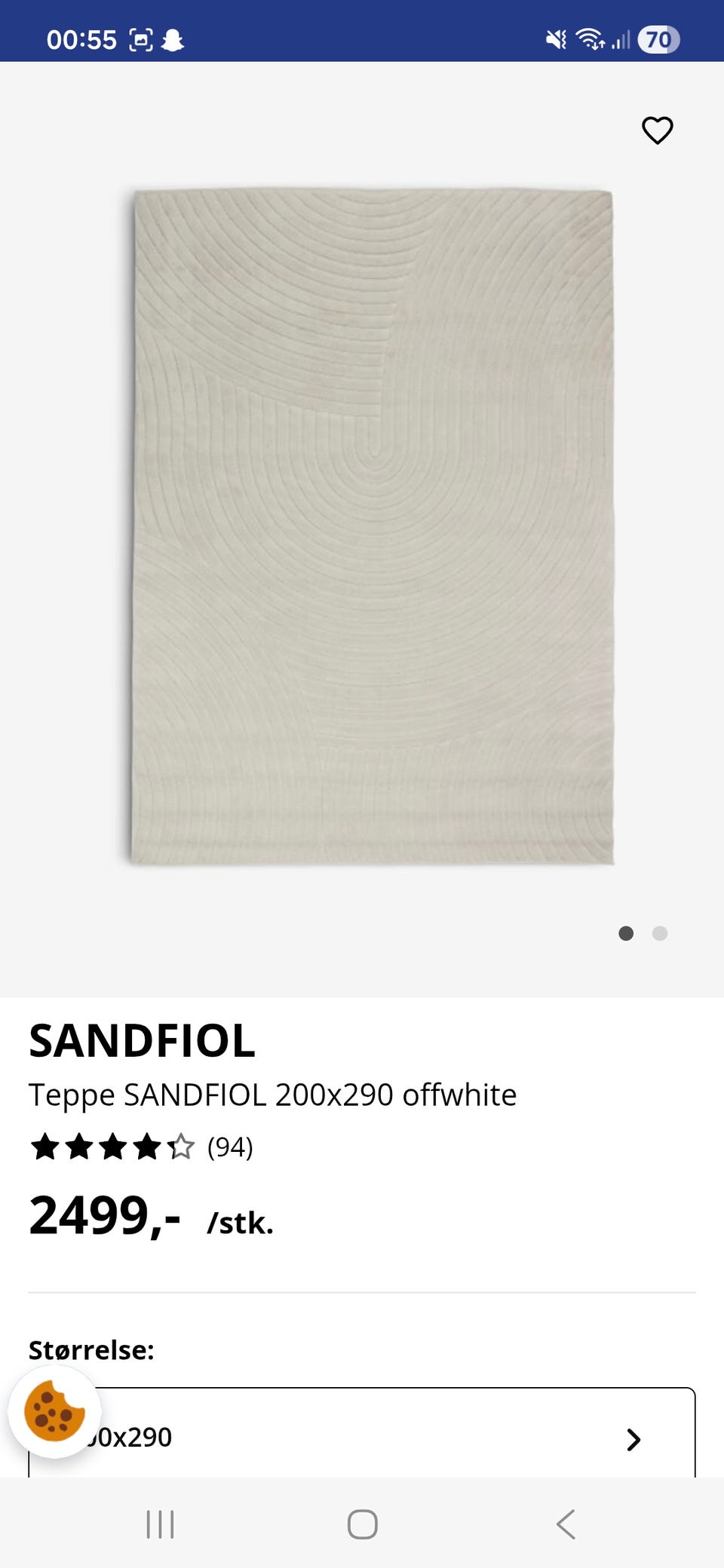Tap the battery indicator showing 70
724x1568 pixels.
coord(660,39)
